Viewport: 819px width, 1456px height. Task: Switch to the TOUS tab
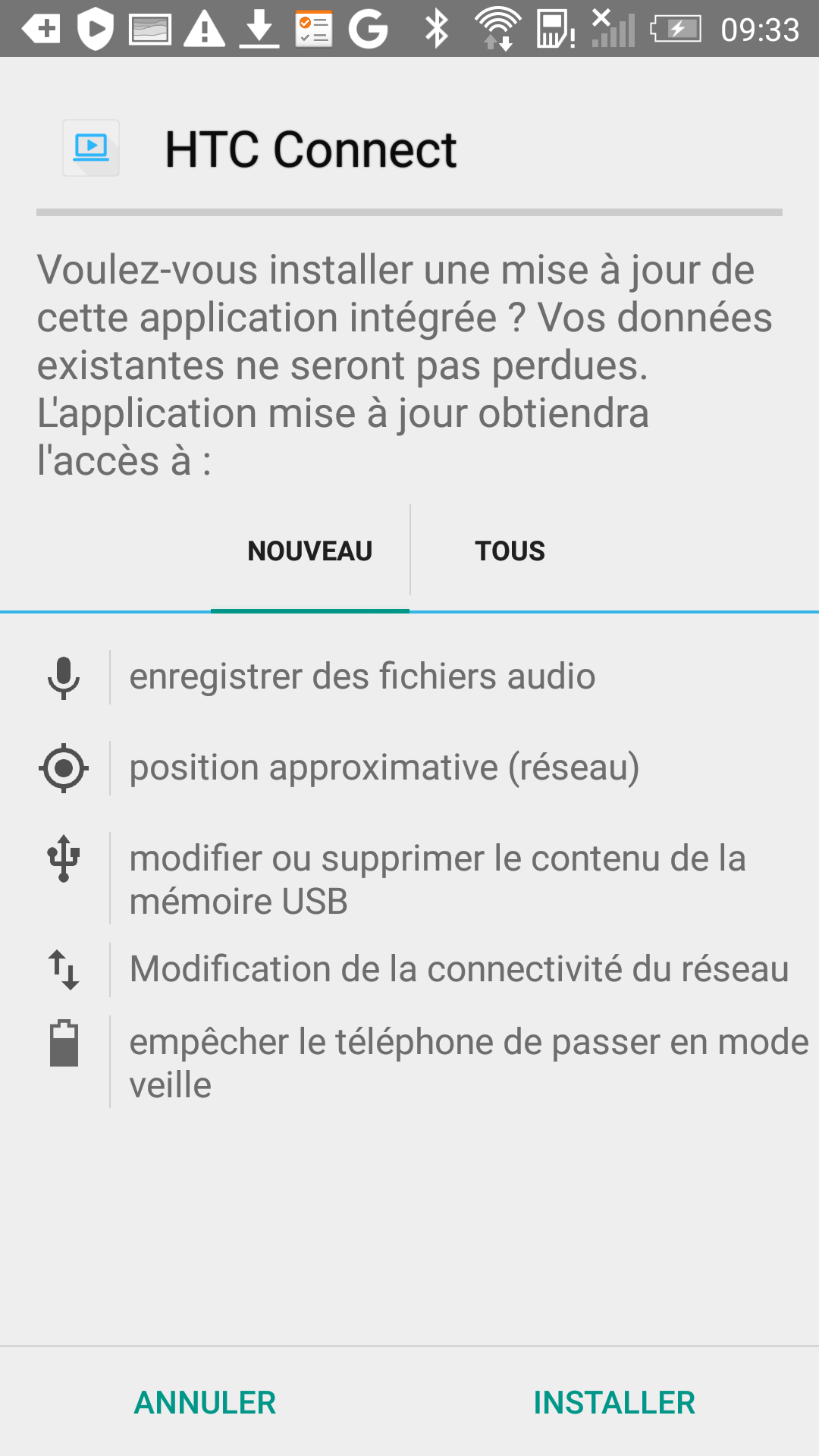click(510, 551)
